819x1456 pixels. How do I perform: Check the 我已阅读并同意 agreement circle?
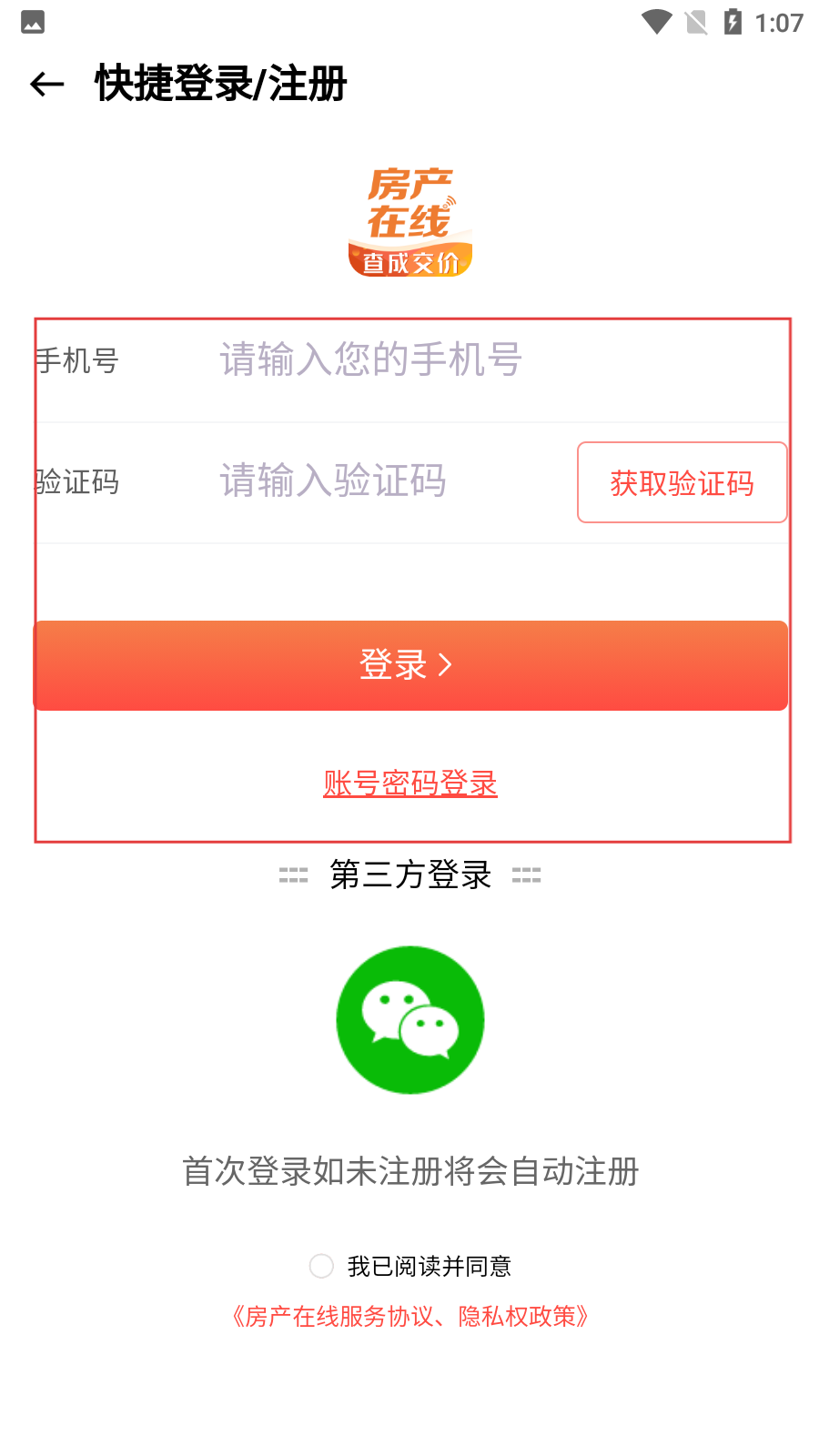321,1266
